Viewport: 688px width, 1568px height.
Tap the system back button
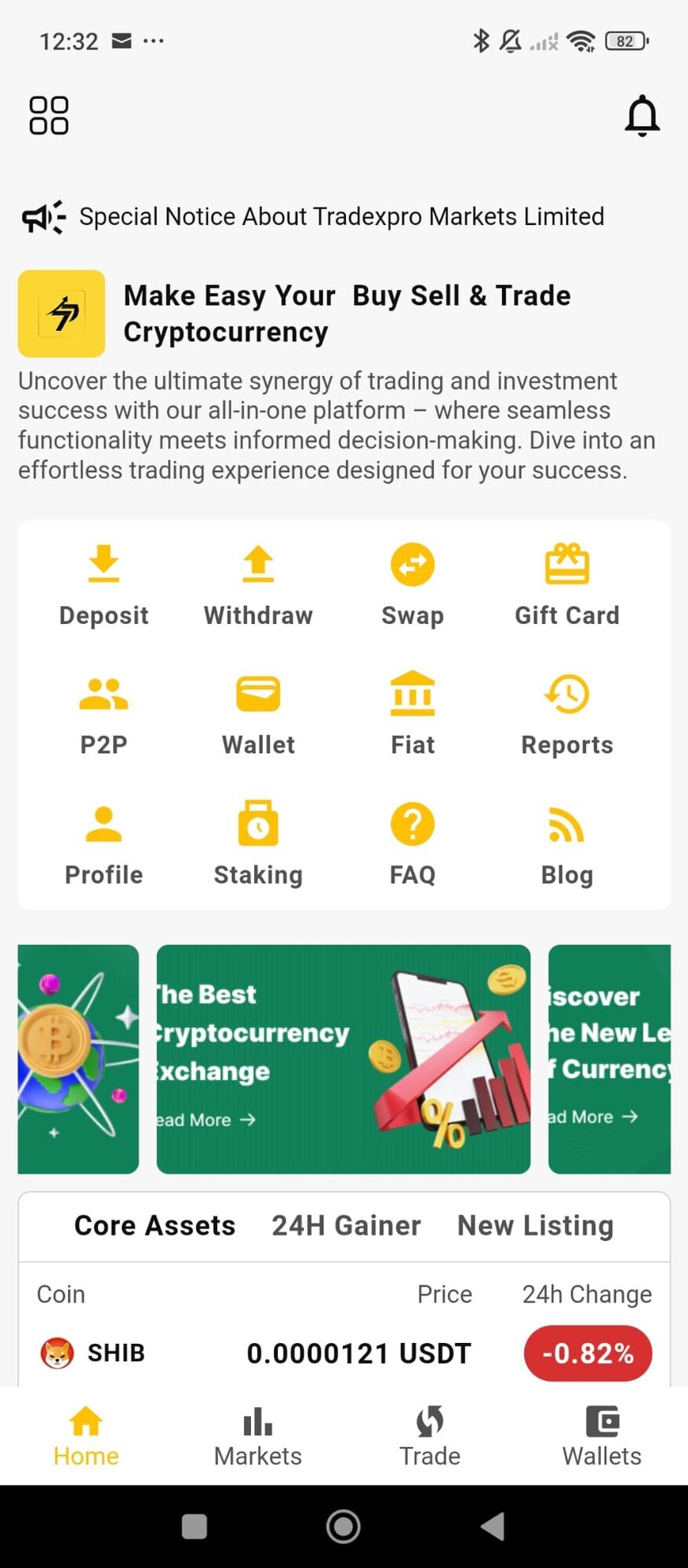coord(492,1526)
